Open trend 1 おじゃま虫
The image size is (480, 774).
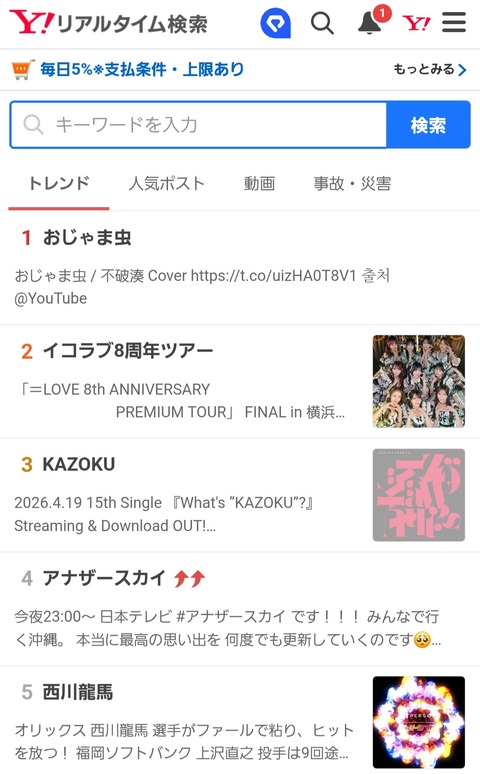pos(240,268)
